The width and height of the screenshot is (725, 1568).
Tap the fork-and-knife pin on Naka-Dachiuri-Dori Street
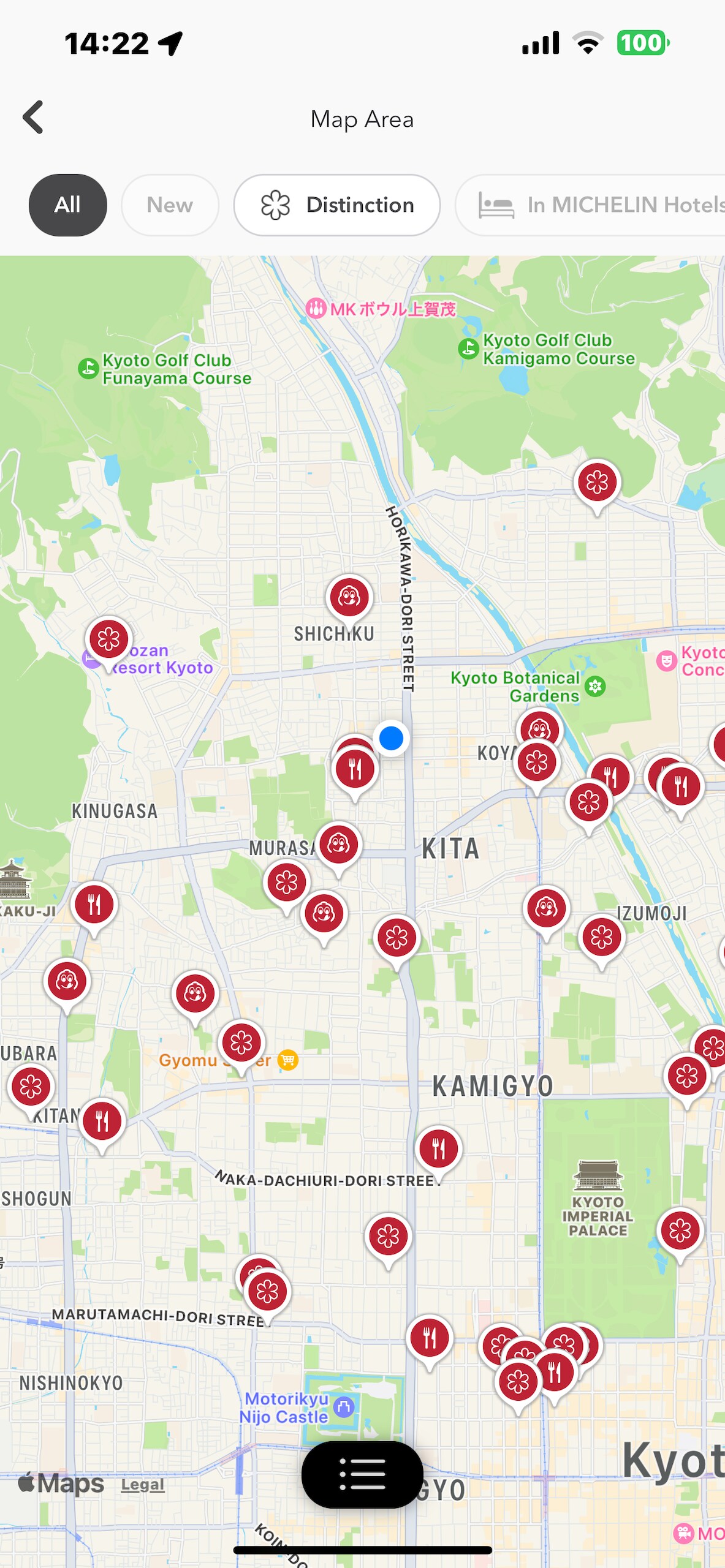(438, 1148)
